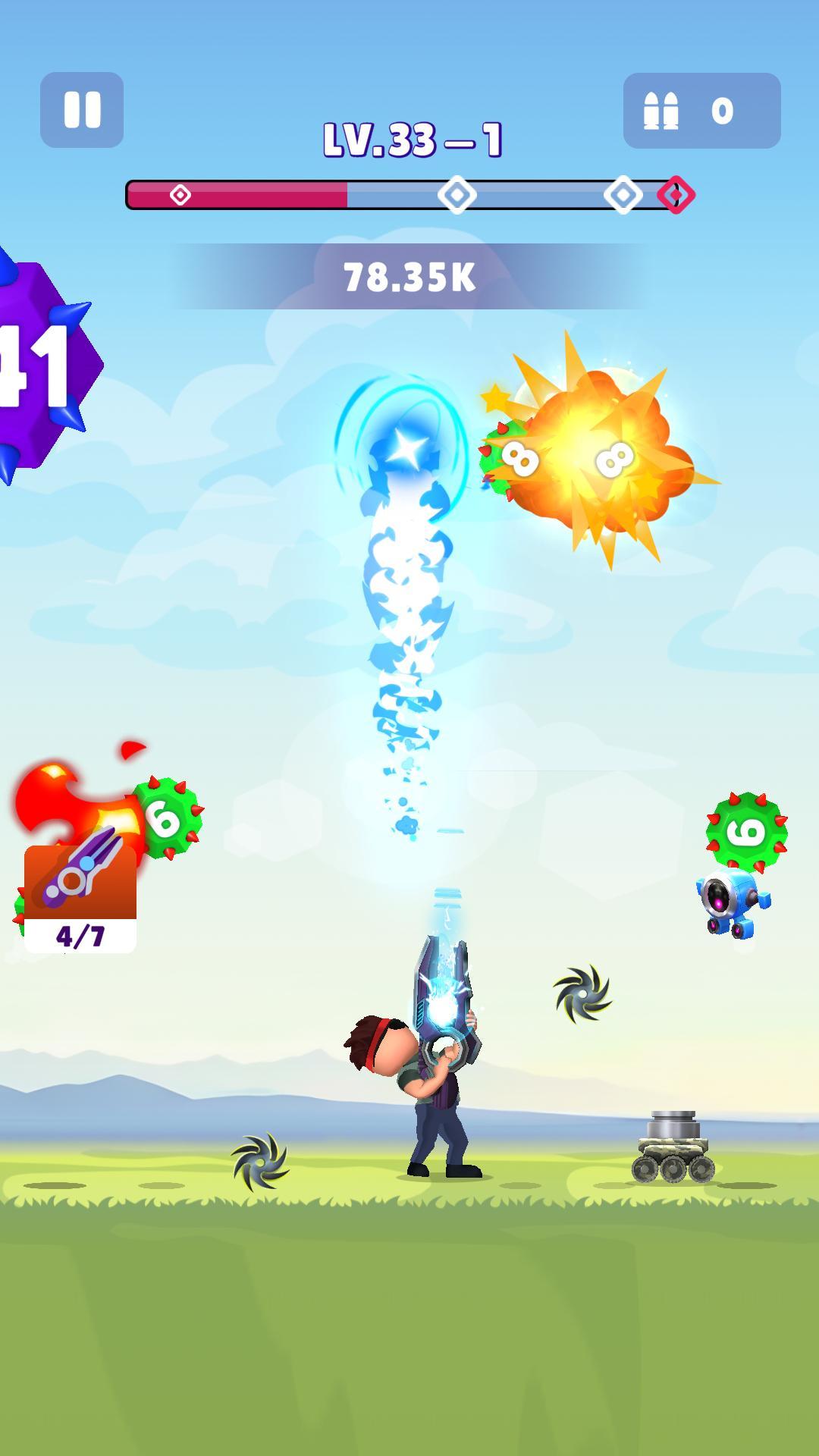The width and height of the screenshot is (819, 1456).
Task: Tap the bullets counter button
Action: (701, 111)
